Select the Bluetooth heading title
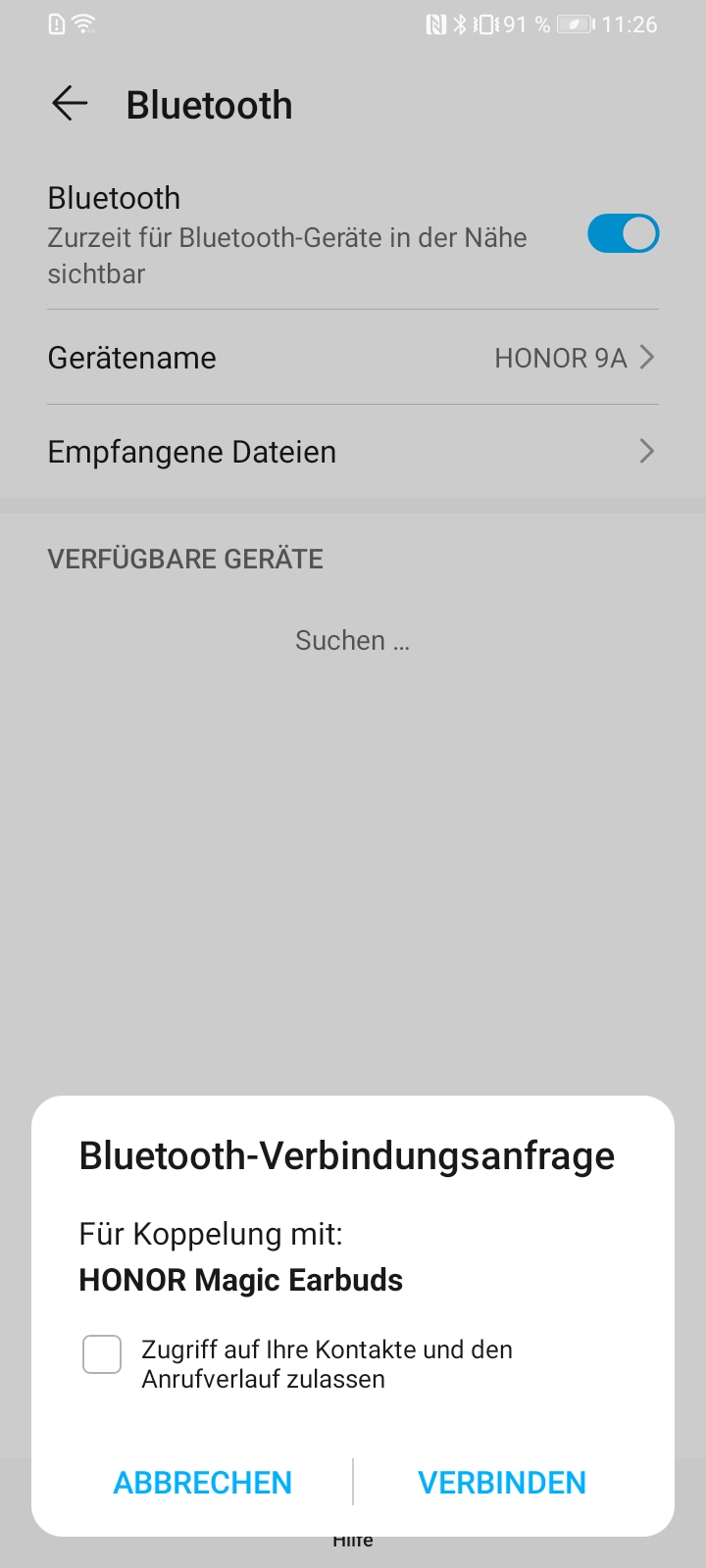The height and width of the screenshot is (1568, 706). coord(209,104)
